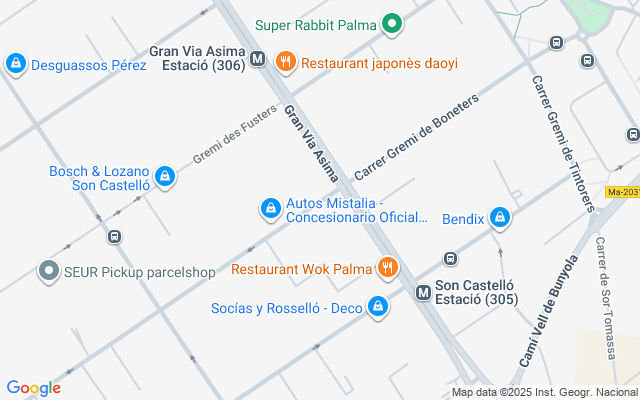Open Socías y Rosselló - Deco pin
This screenshot has height=400, width=640.
tap(378, 307)
